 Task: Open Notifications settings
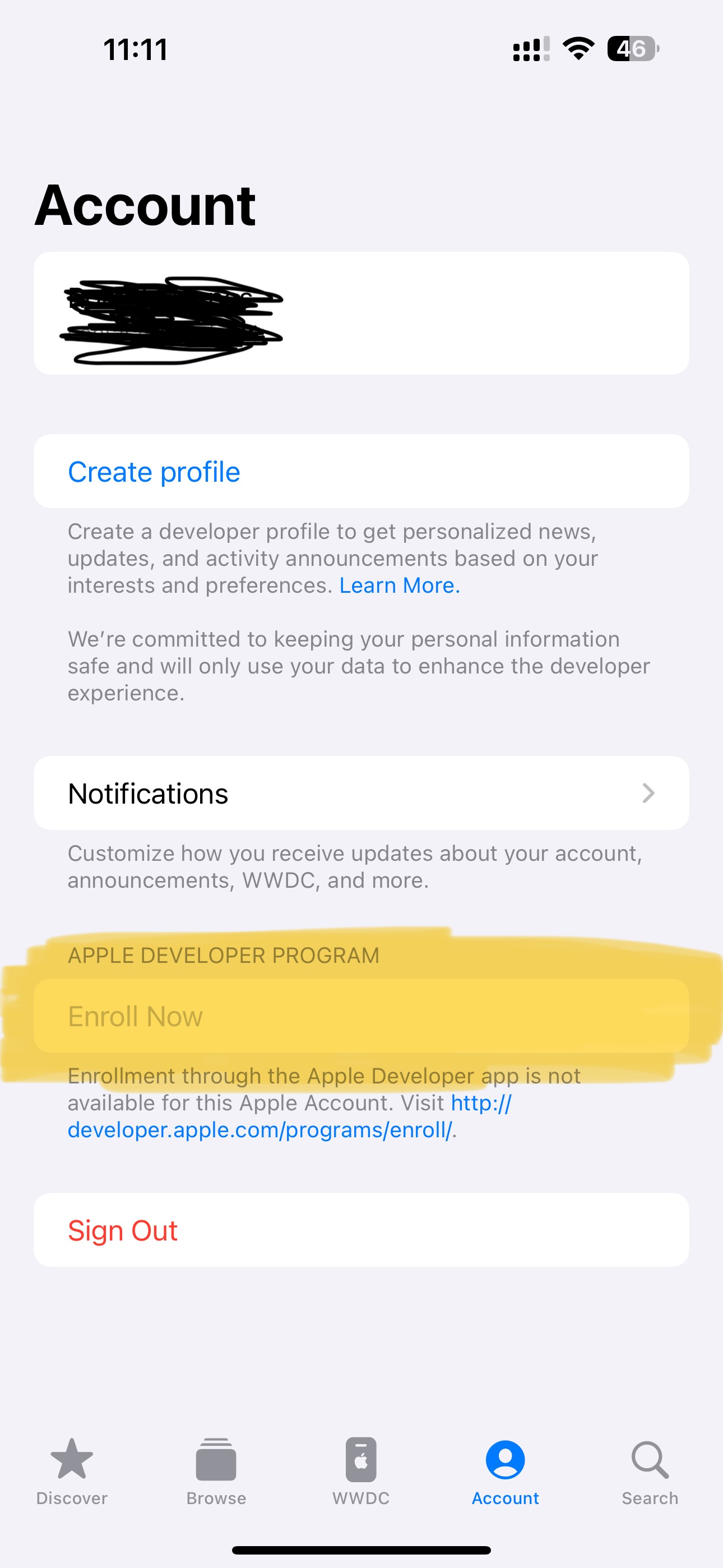(x=361, y=793)
